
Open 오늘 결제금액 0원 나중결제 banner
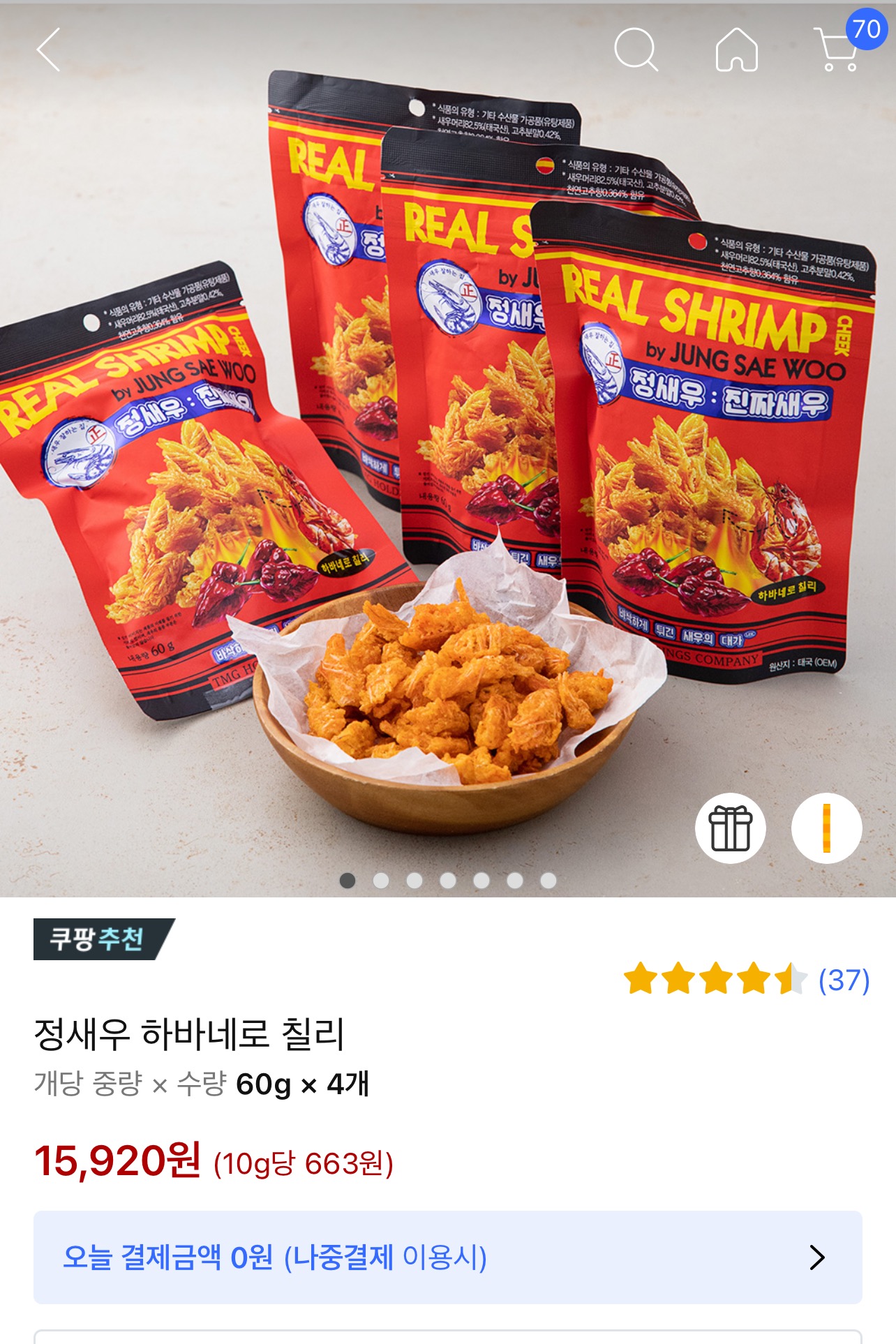pyautogui.click(x=447, y=1257)
